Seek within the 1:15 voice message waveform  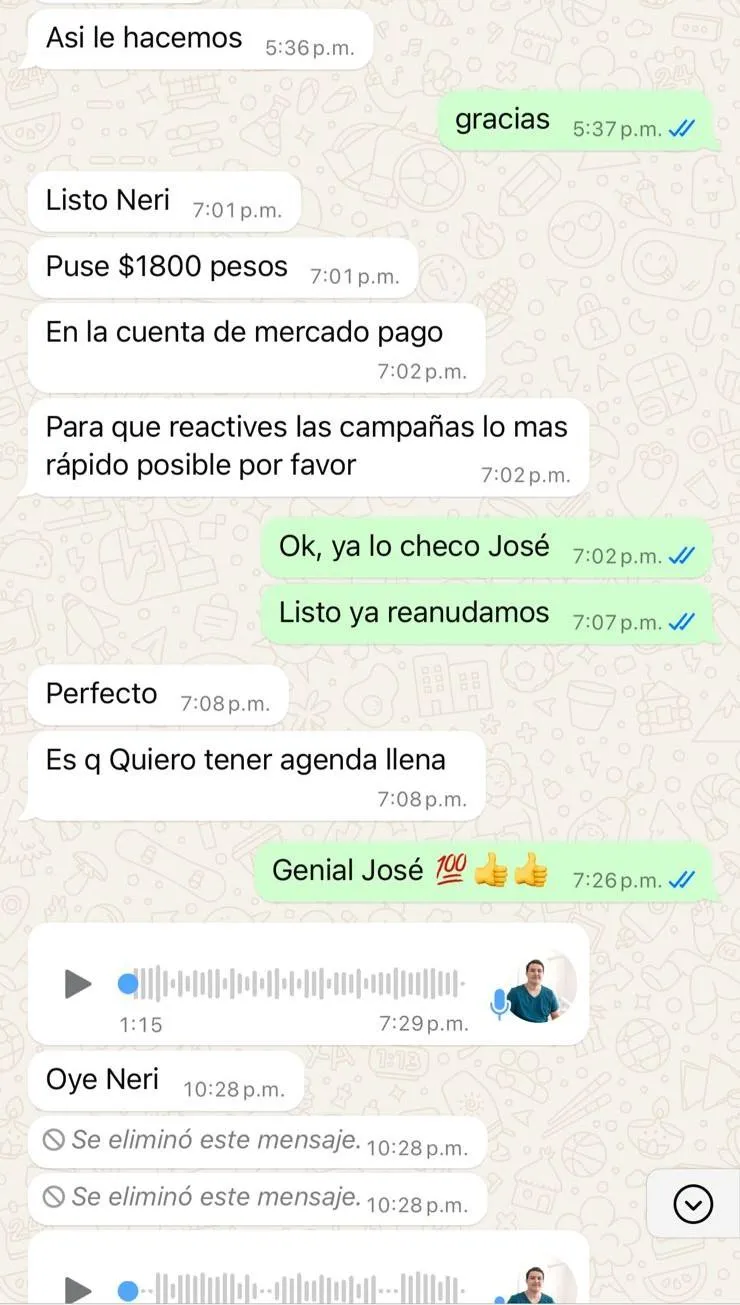[x=298, y=984]
